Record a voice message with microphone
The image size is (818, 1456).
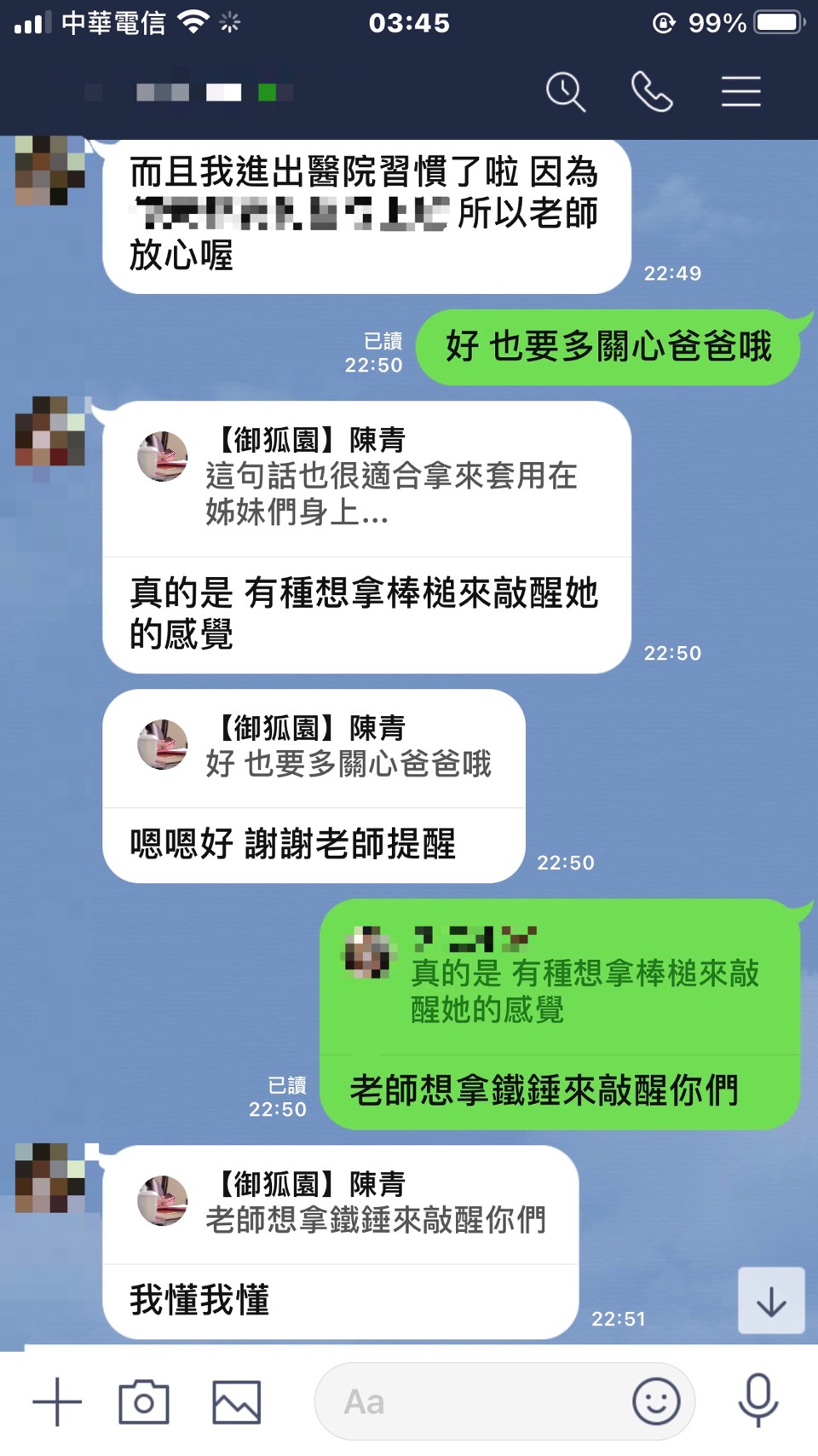758,1401
